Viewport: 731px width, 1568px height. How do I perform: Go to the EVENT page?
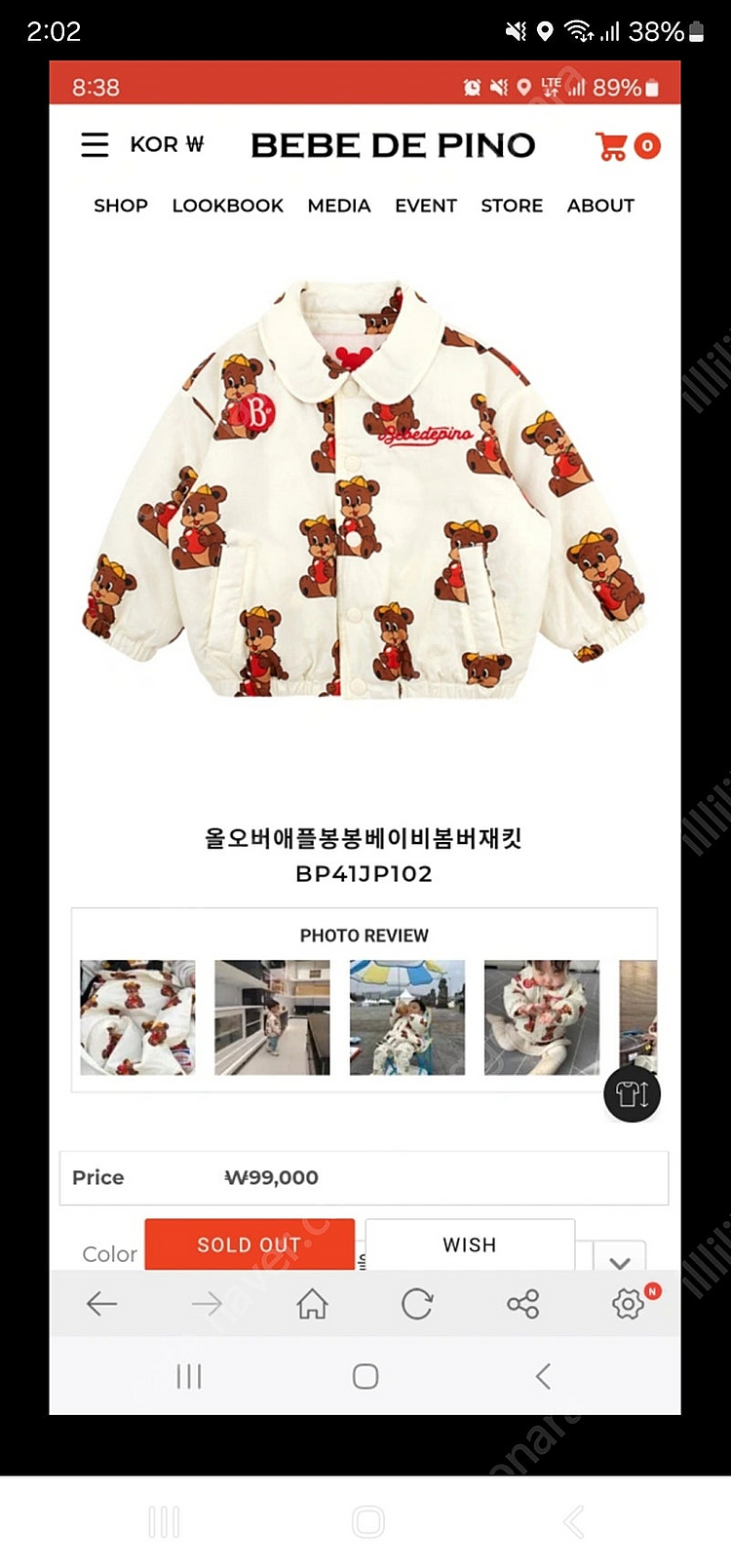pos(425,206)
